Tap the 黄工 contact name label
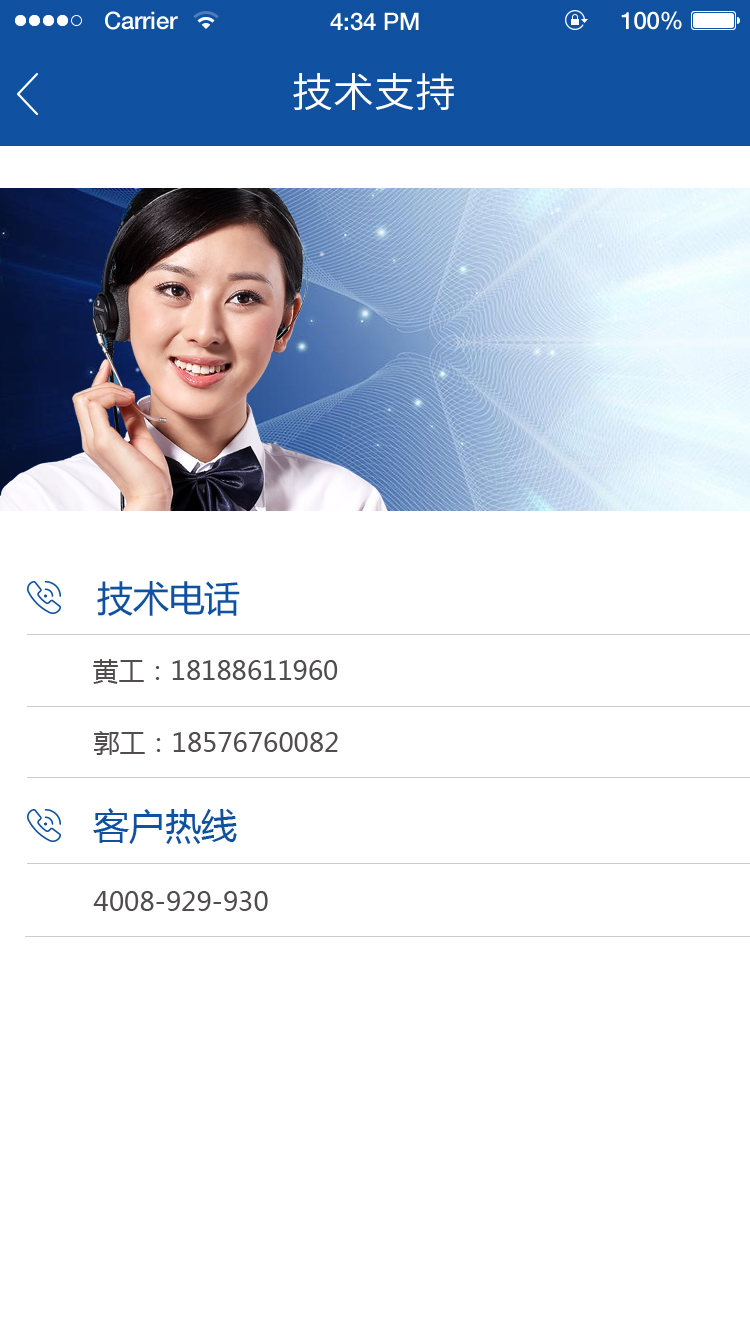 [x=120, y=671]
